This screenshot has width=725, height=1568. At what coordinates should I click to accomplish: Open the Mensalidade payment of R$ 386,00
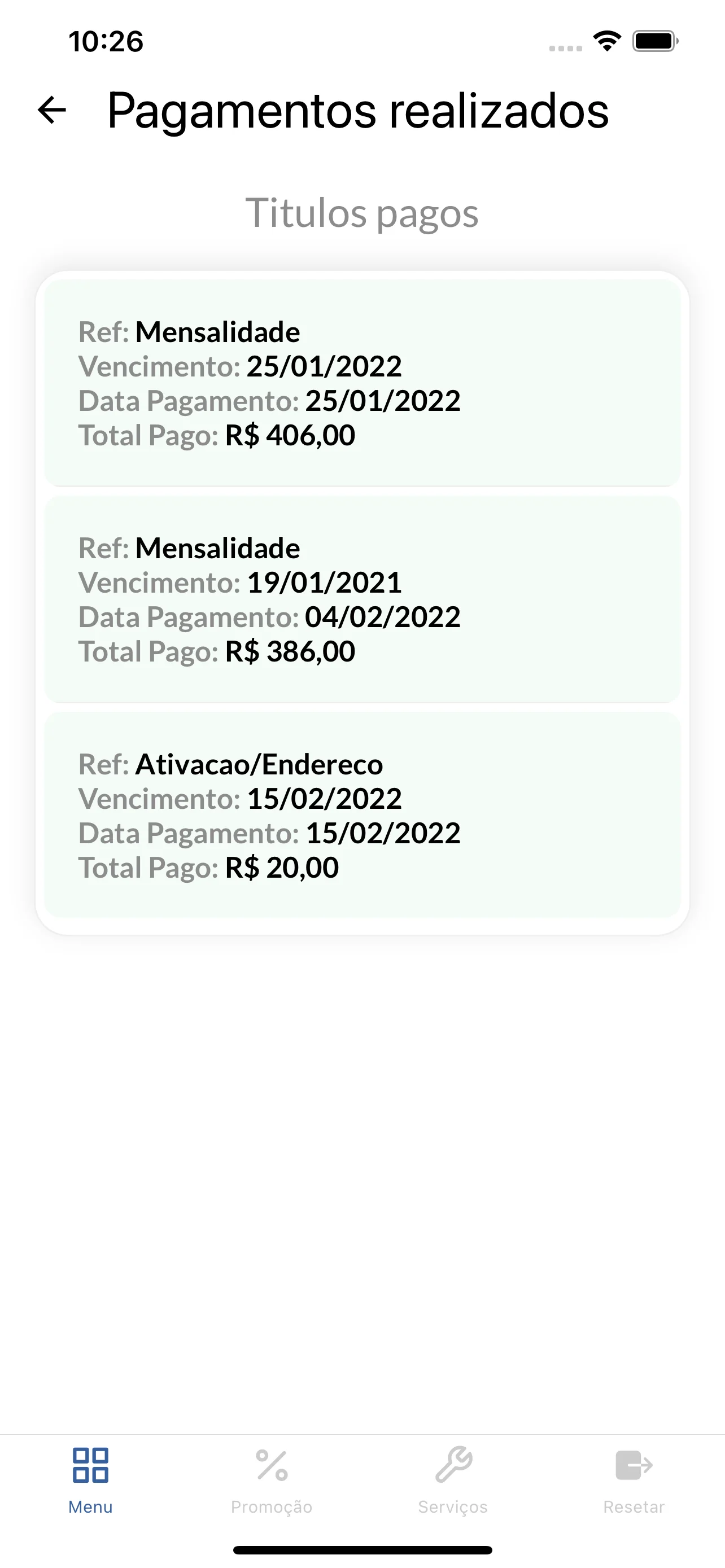[x=362, y=599]
